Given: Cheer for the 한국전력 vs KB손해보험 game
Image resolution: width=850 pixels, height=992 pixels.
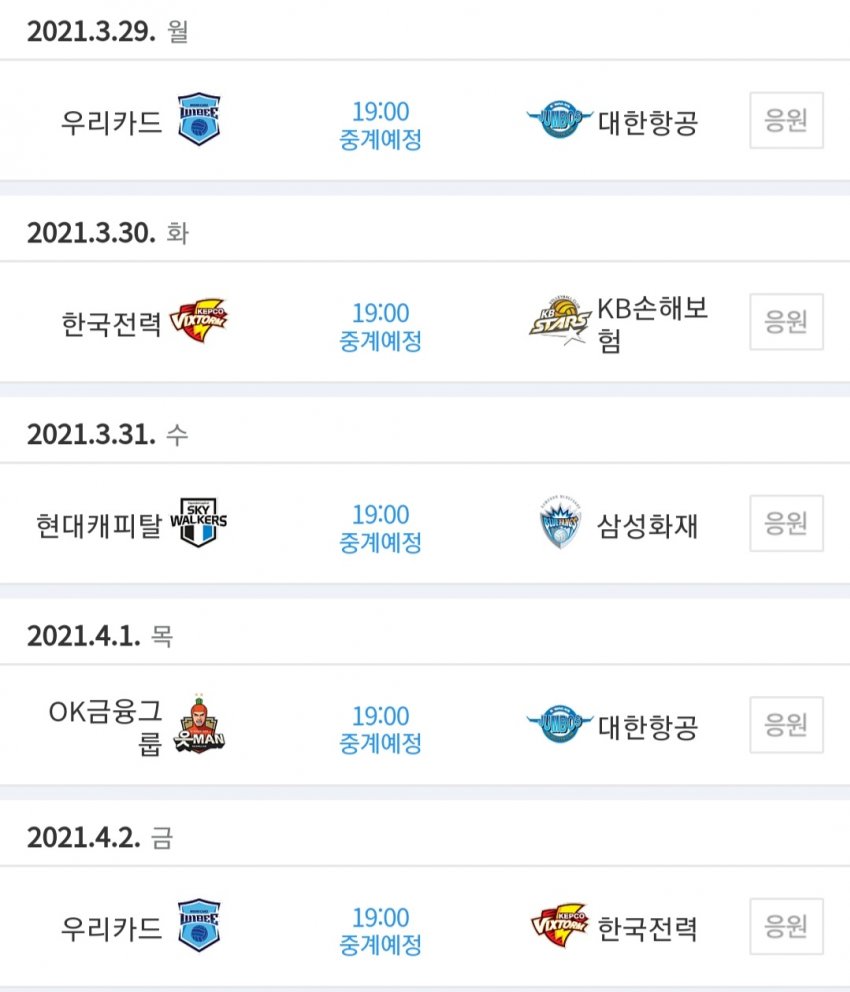Looking at the screenshot, I should (x=786, y=322).
